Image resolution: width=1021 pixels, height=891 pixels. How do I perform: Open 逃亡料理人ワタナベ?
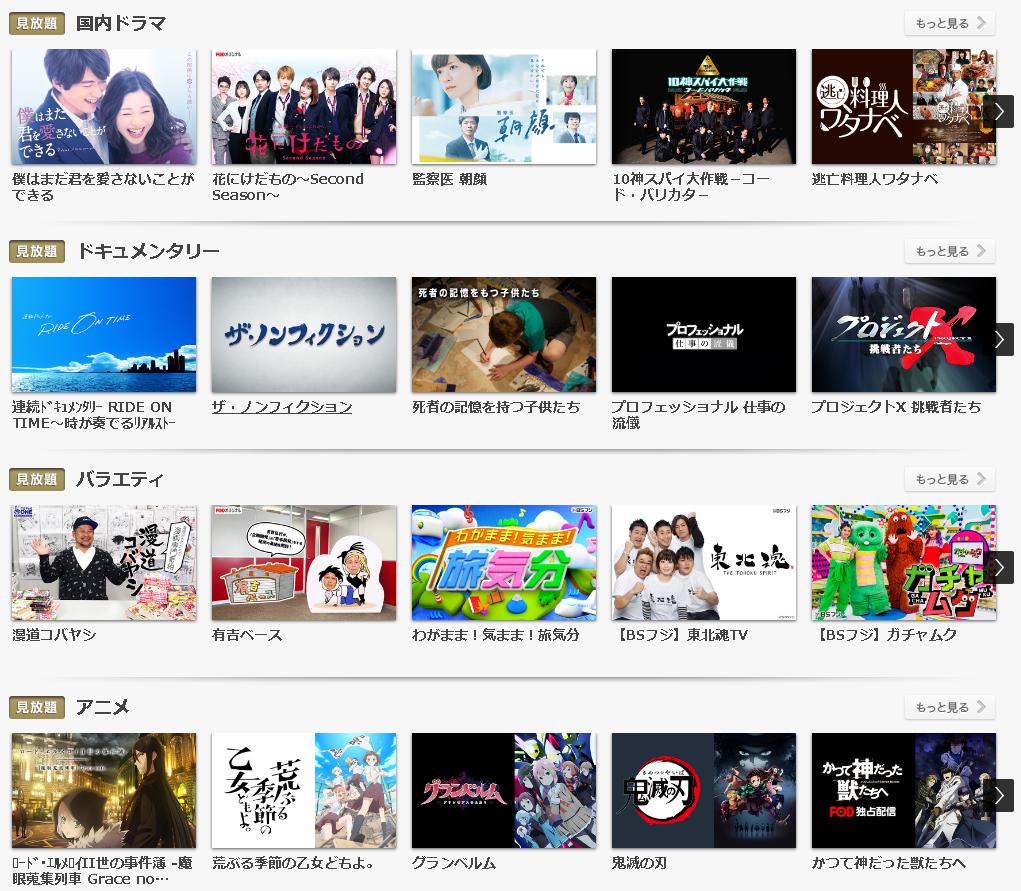pos(903,107)
